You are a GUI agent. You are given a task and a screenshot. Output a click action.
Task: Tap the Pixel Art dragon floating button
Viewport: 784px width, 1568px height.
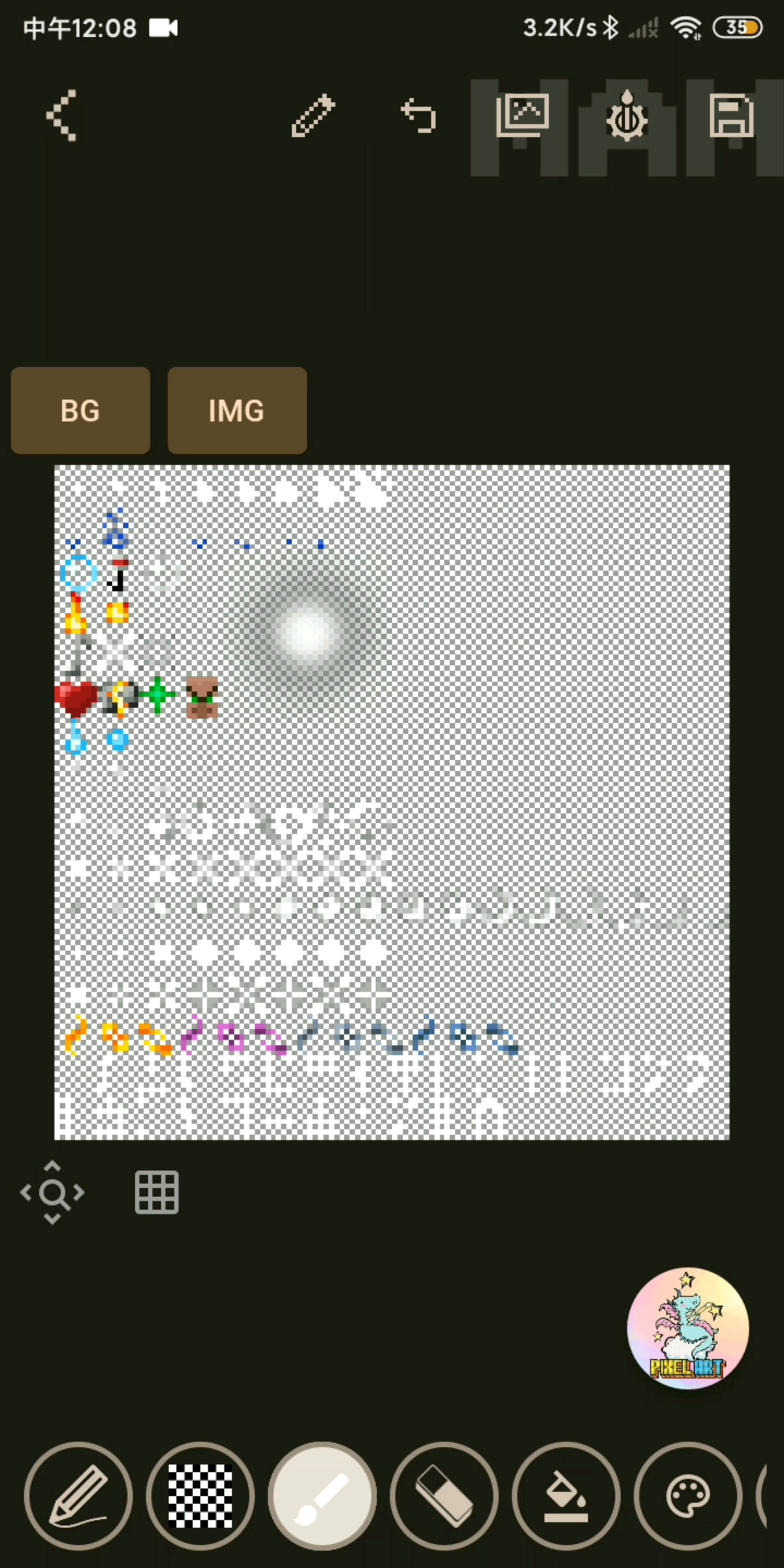[687, 1328]
